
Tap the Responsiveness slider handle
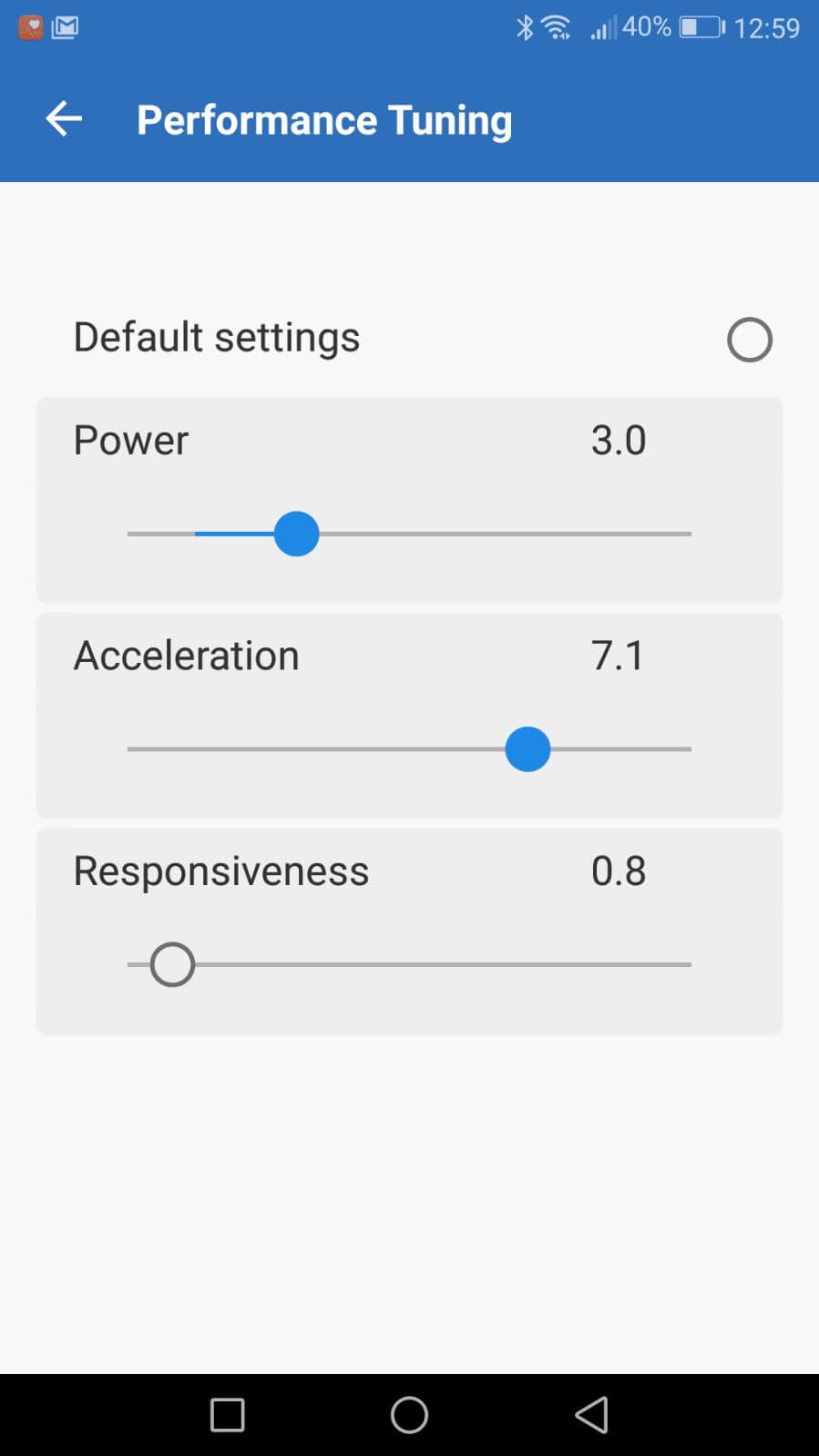tap(172, 964)
